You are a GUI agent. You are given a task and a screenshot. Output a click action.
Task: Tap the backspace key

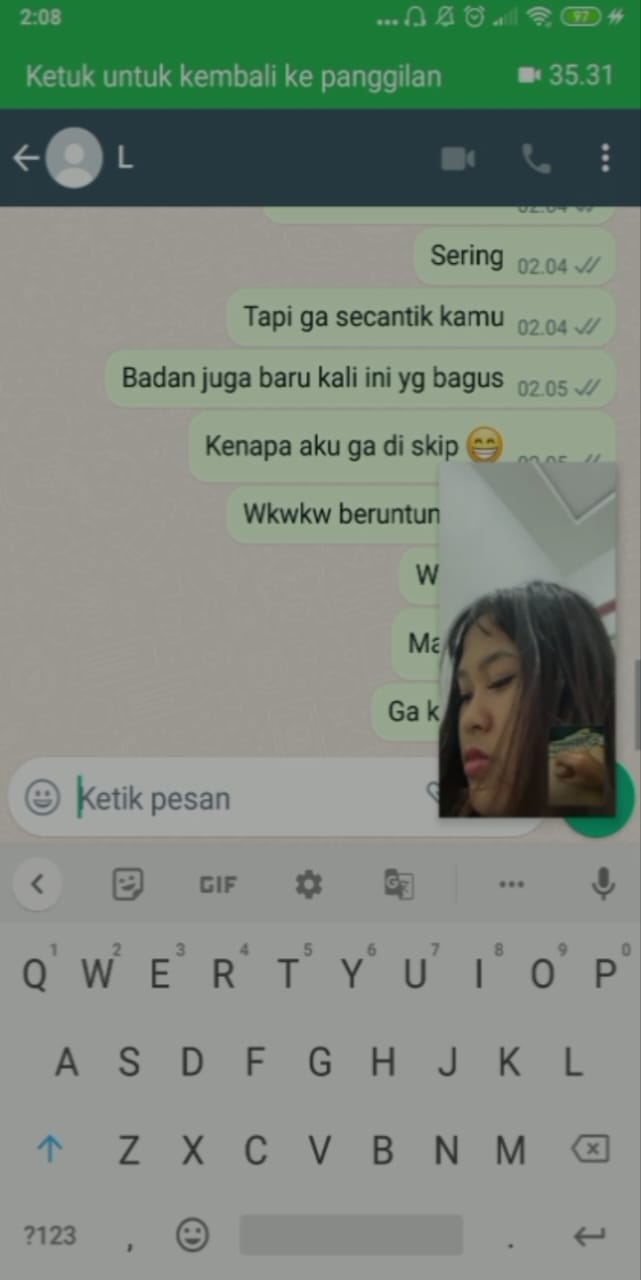click(590, 1150)
